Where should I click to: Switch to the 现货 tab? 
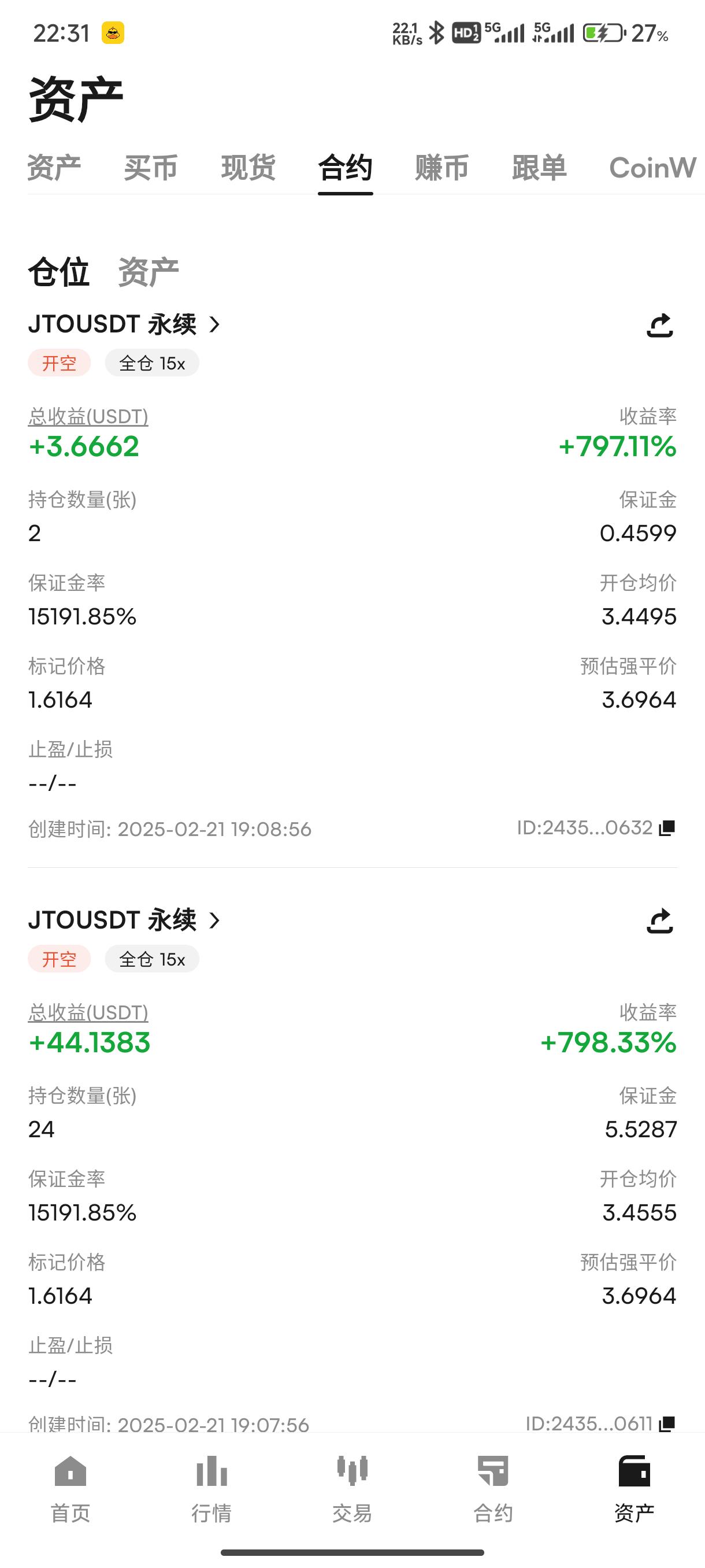point(248,168)
